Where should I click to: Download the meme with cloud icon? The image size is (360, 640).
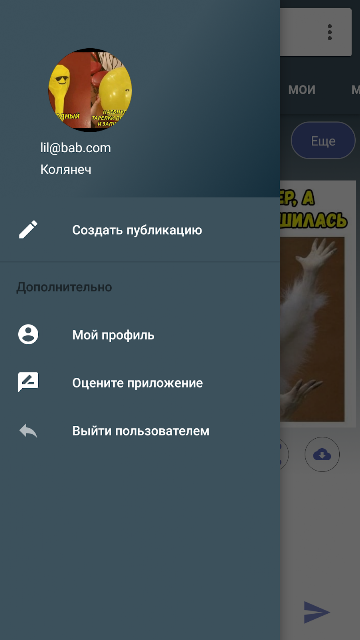[322, 454]
